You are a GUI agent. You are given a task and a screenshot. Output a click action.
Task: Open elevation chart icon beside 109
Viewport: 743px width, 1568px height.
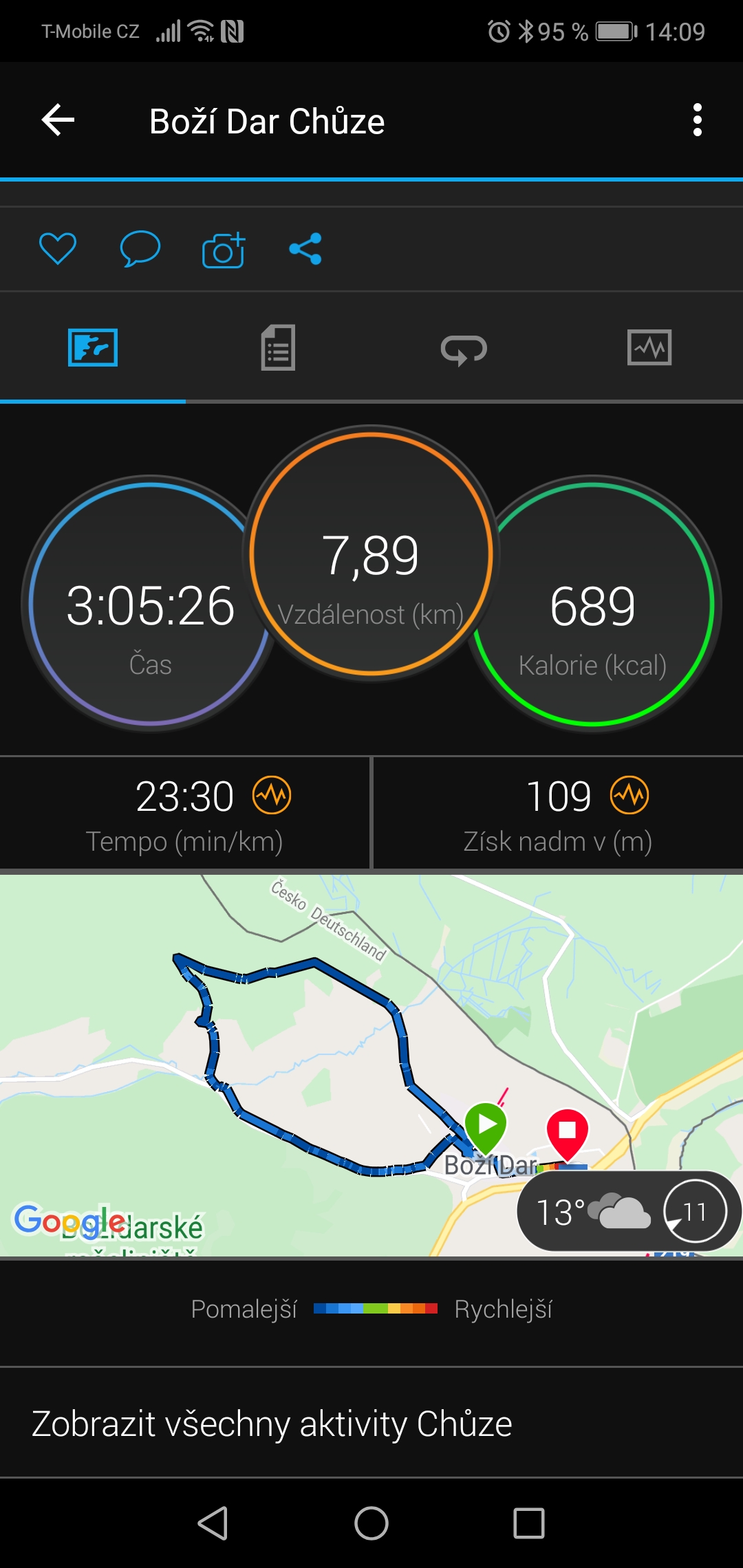coord(629,796)
